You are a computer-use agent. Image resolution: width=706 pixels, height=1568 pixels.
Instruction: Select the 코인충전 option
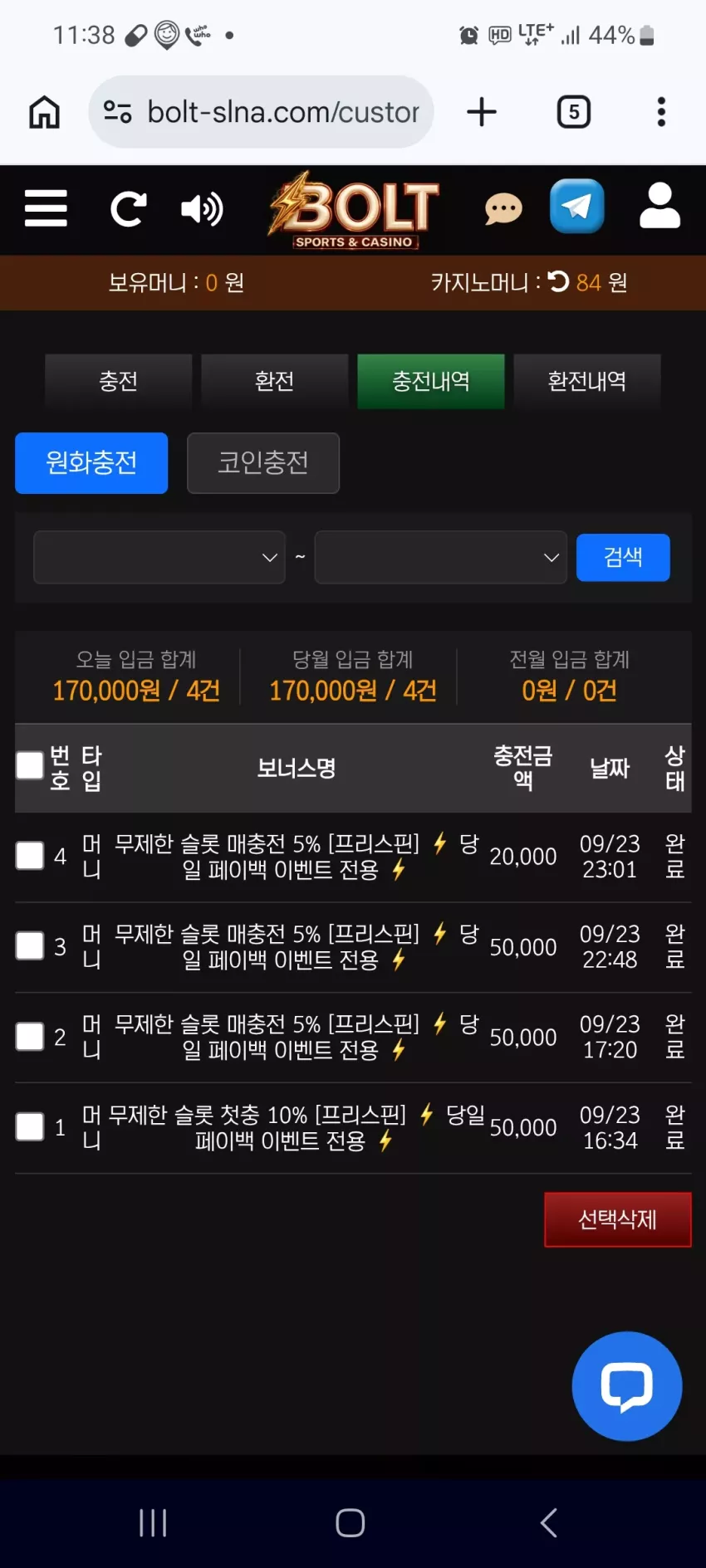tap(263, 463)
